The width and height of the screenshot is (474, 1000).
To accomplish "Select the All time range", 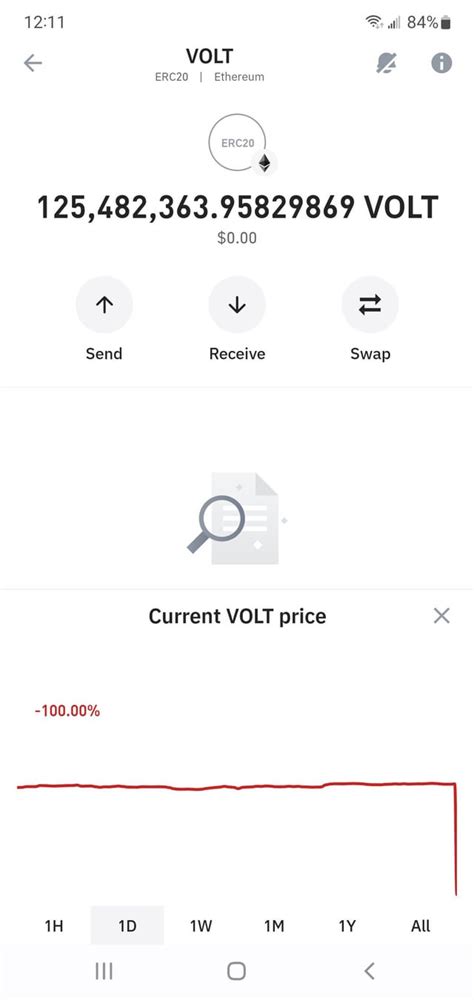I will [x=420, y=925].
